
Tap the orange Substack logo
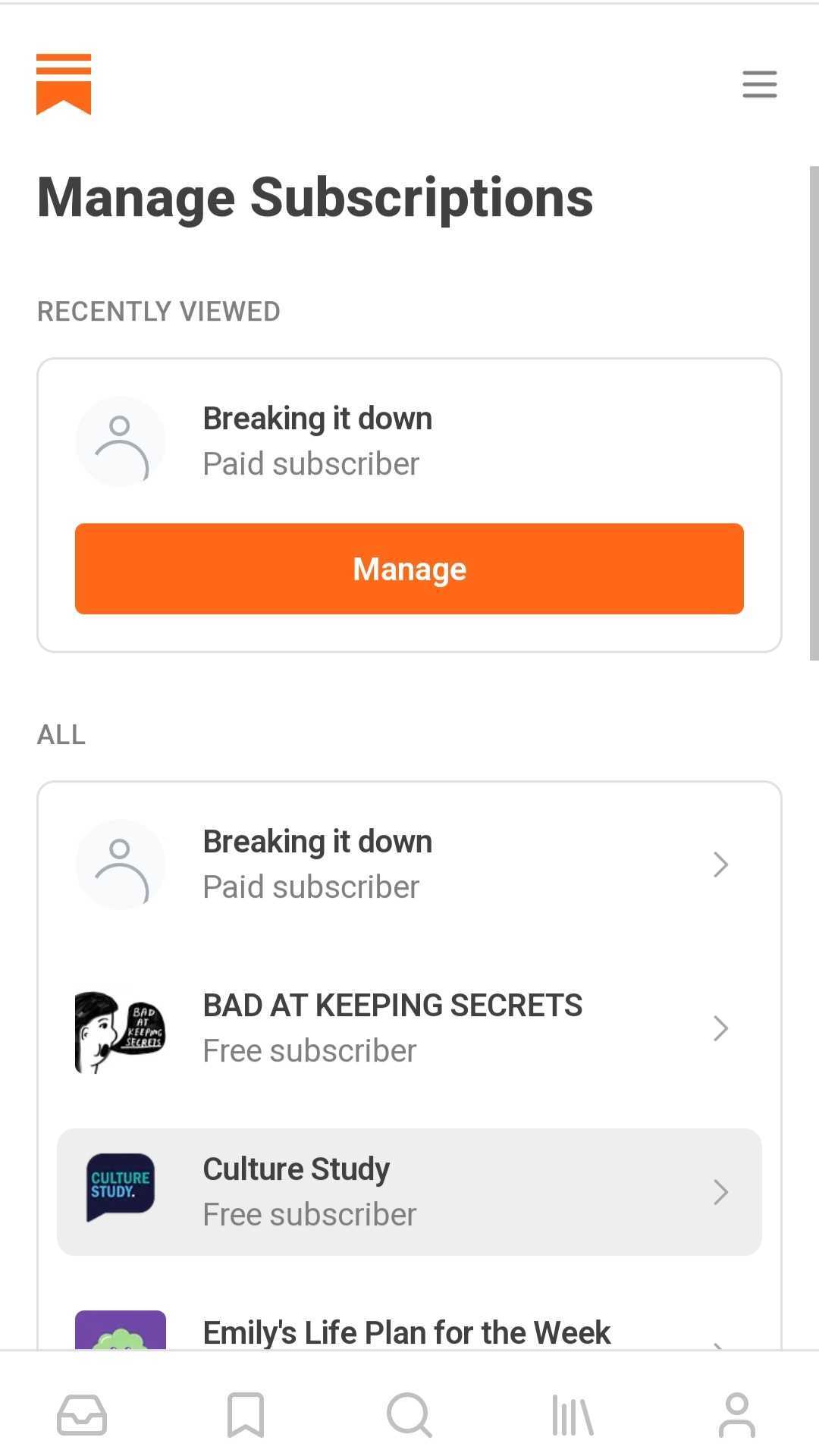[64, 84]
